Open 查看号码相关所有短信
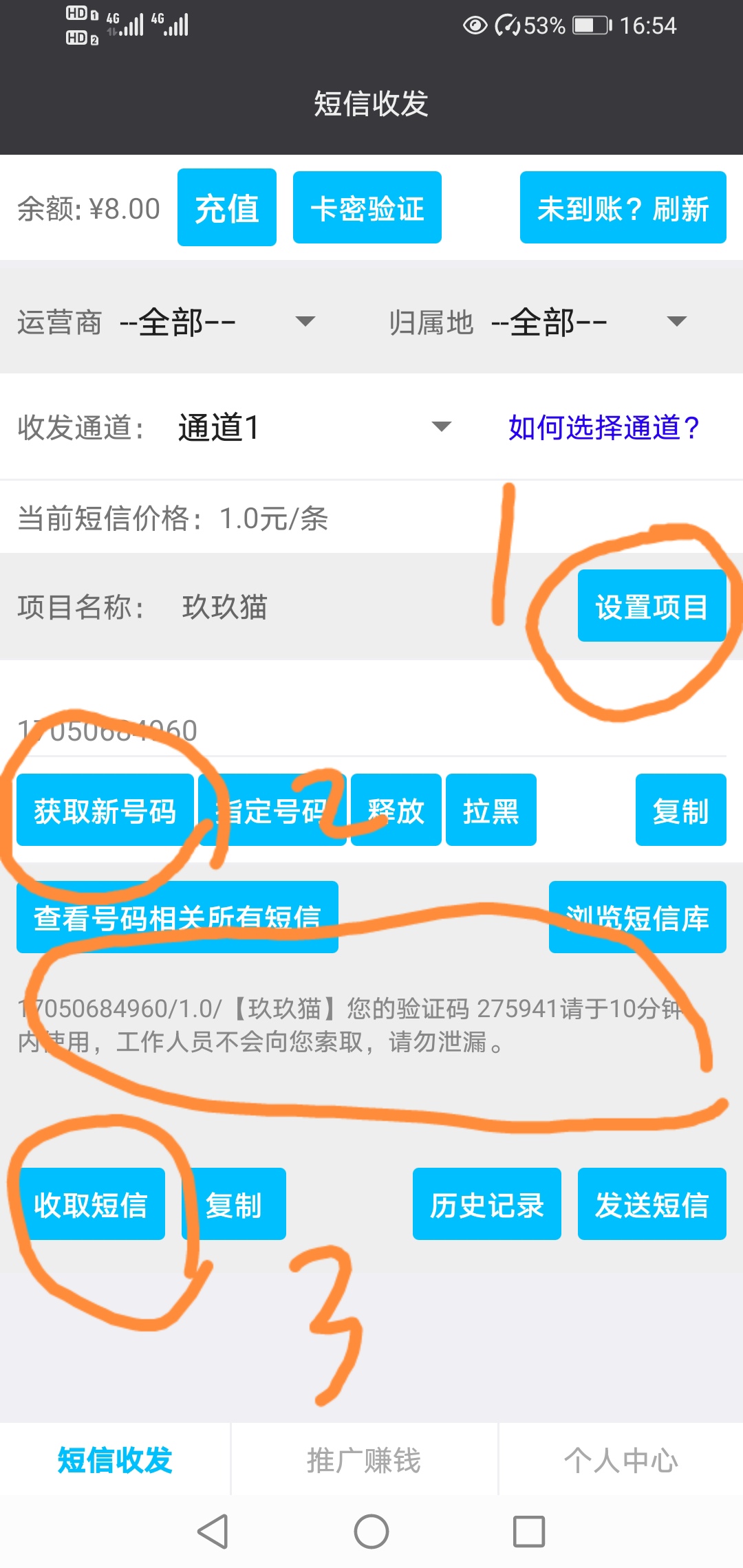743x1568 pixels. pos(177,917)
